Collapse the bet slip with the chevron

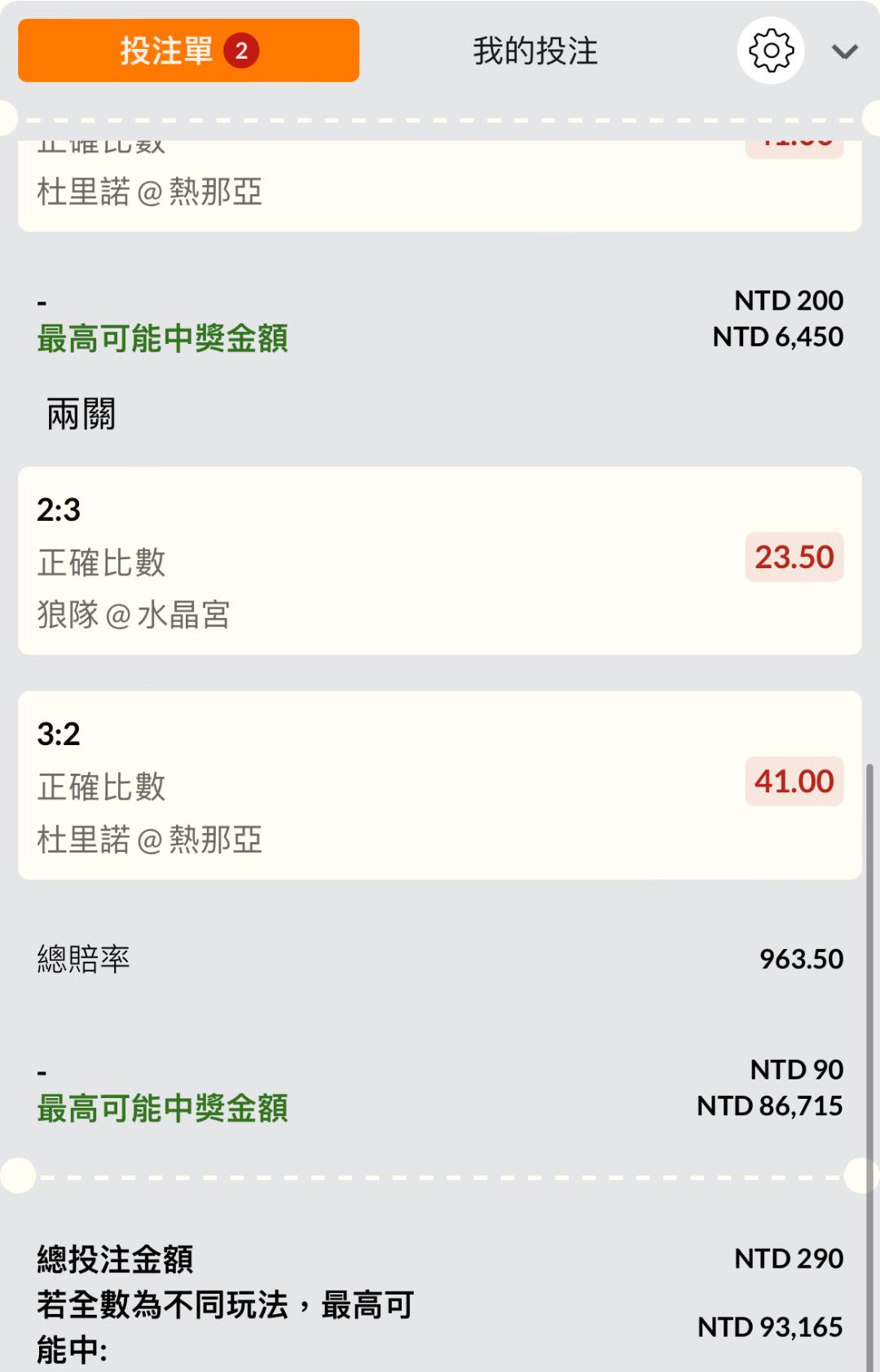(x=844, y=52)
